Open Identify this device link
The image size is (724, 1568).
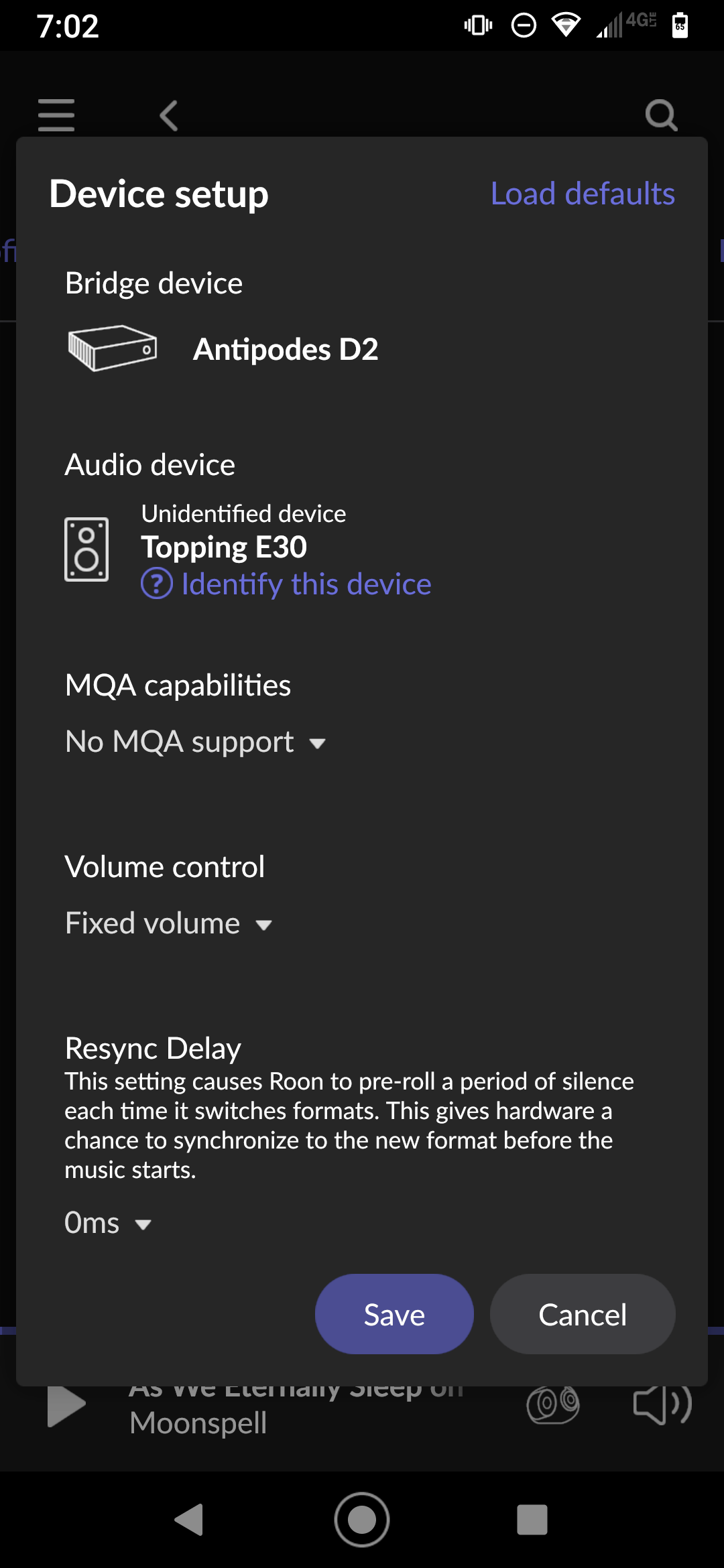point(286,584)
